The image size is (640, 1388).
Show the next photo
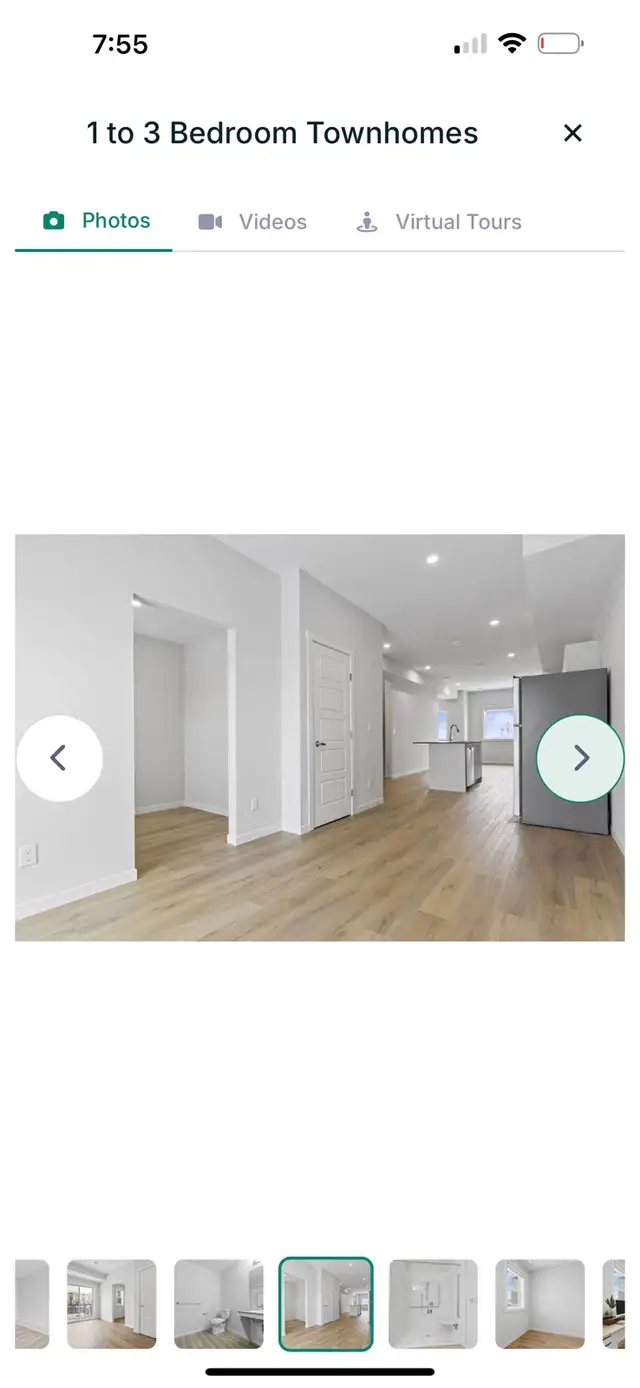pyautogui.click(x=581, y=758)
